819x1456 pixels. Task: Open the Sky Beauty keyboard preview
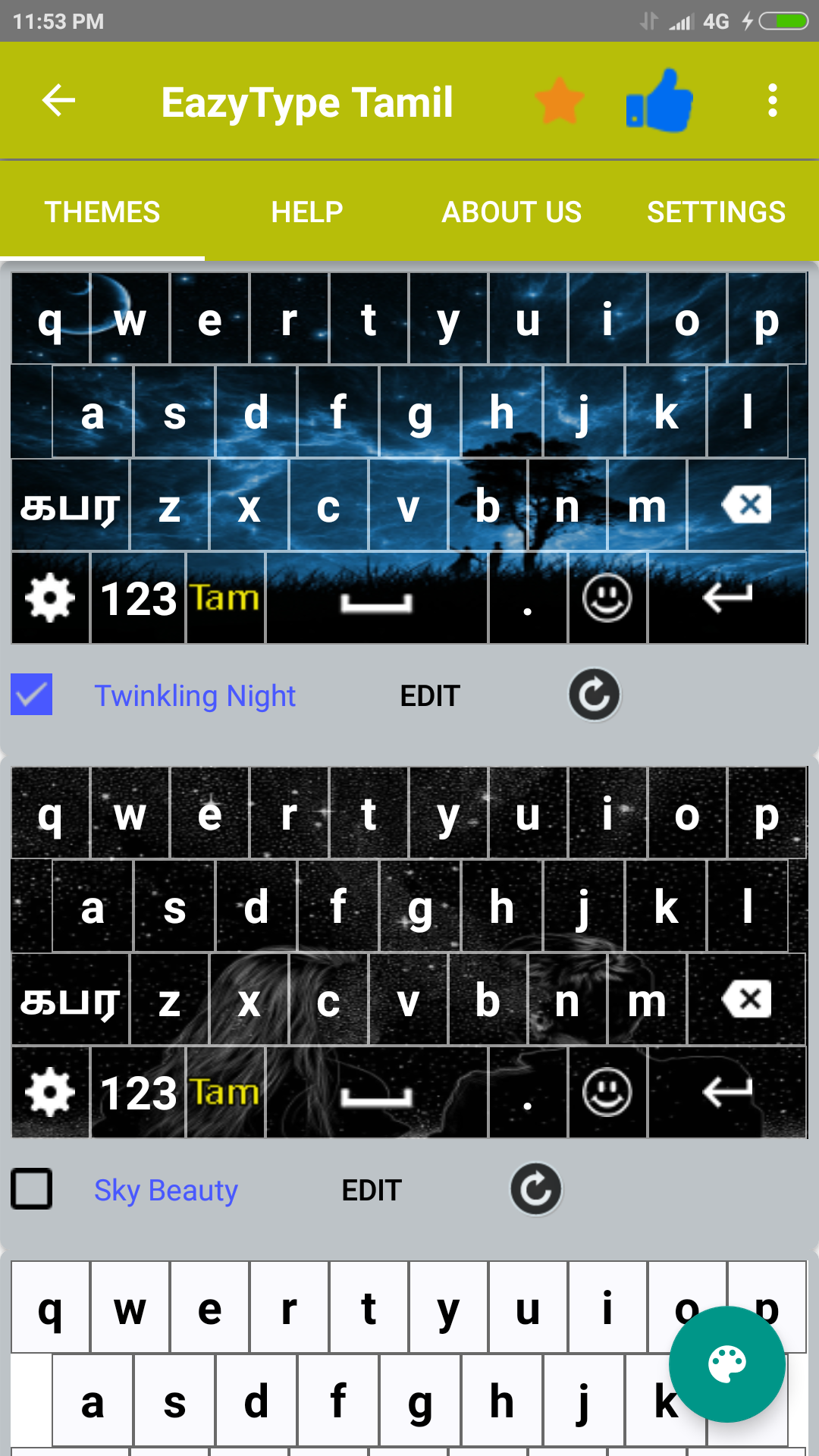pos(409,952)
